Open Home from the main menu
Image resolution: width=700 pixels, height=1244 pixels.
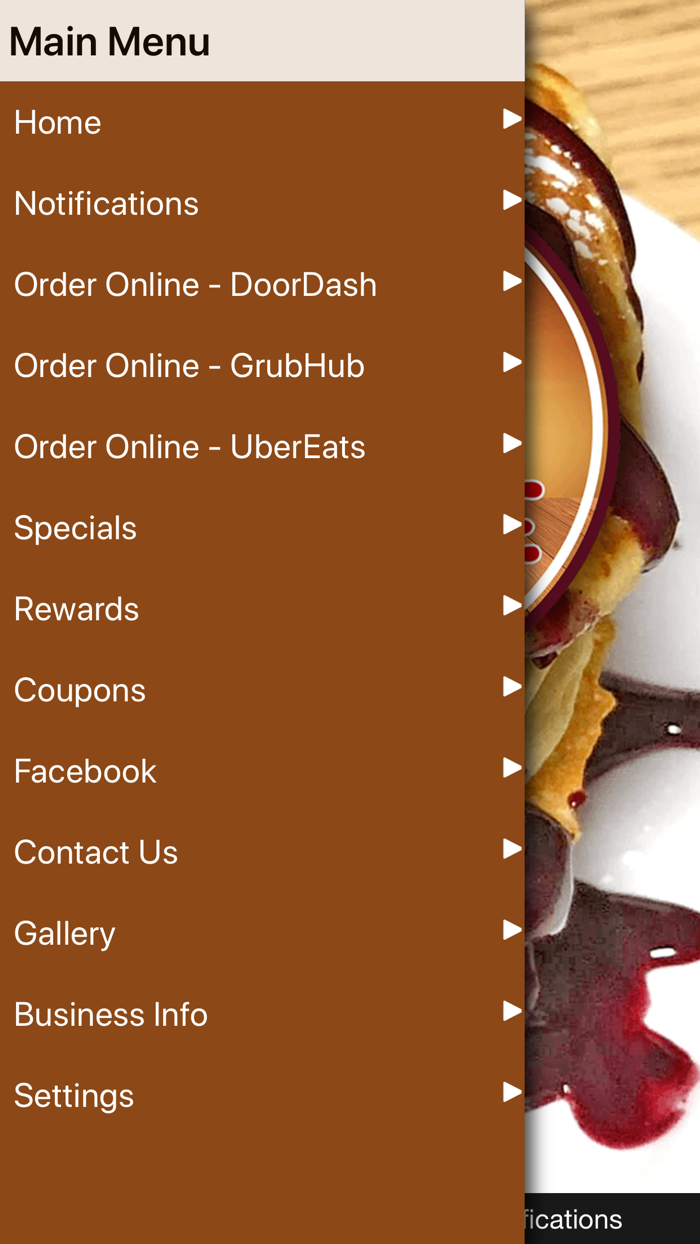(x=262, y=122)
